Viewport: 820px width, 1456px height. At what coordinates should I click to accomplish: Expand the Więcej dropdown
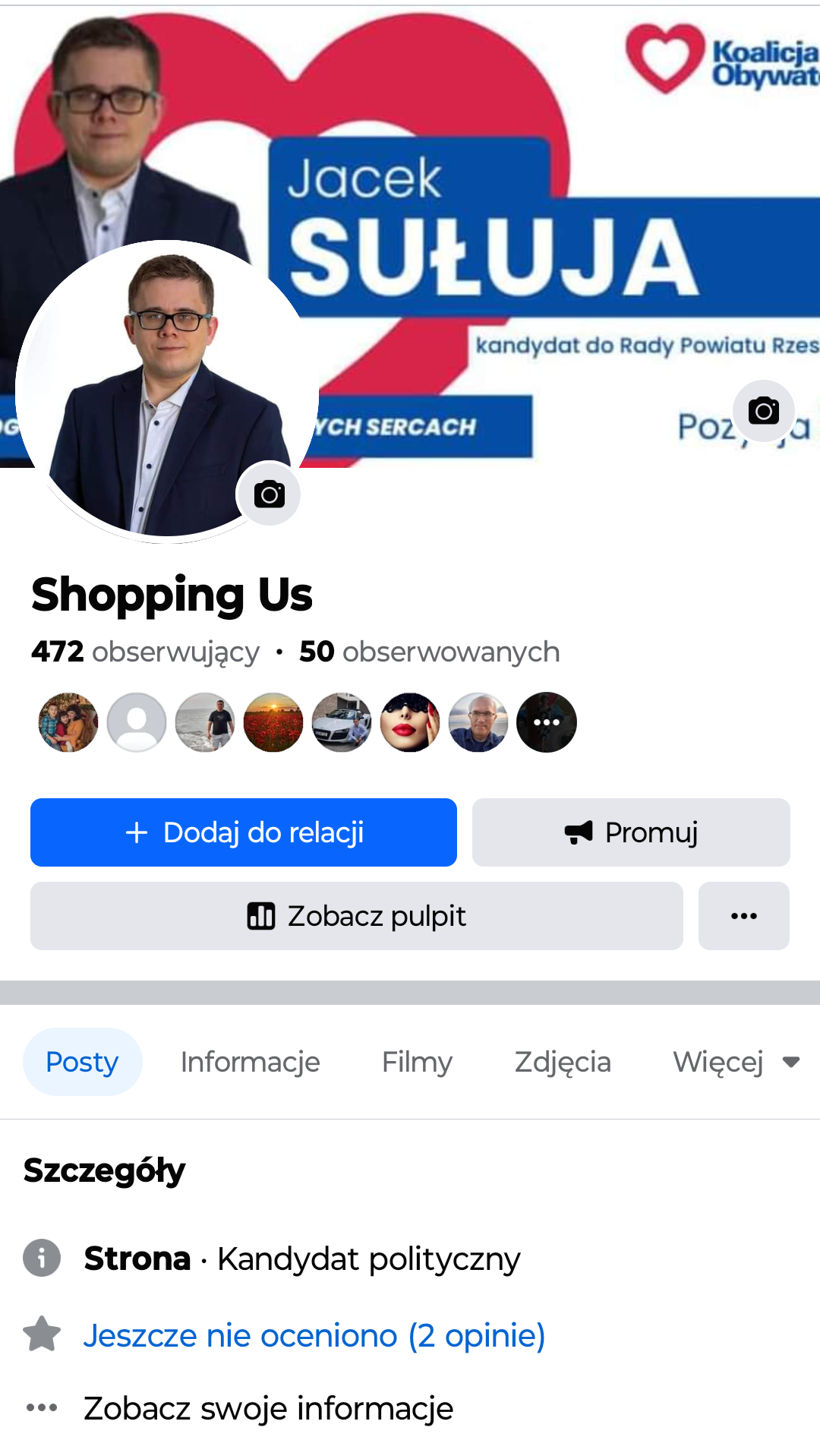coord(735,1062)
